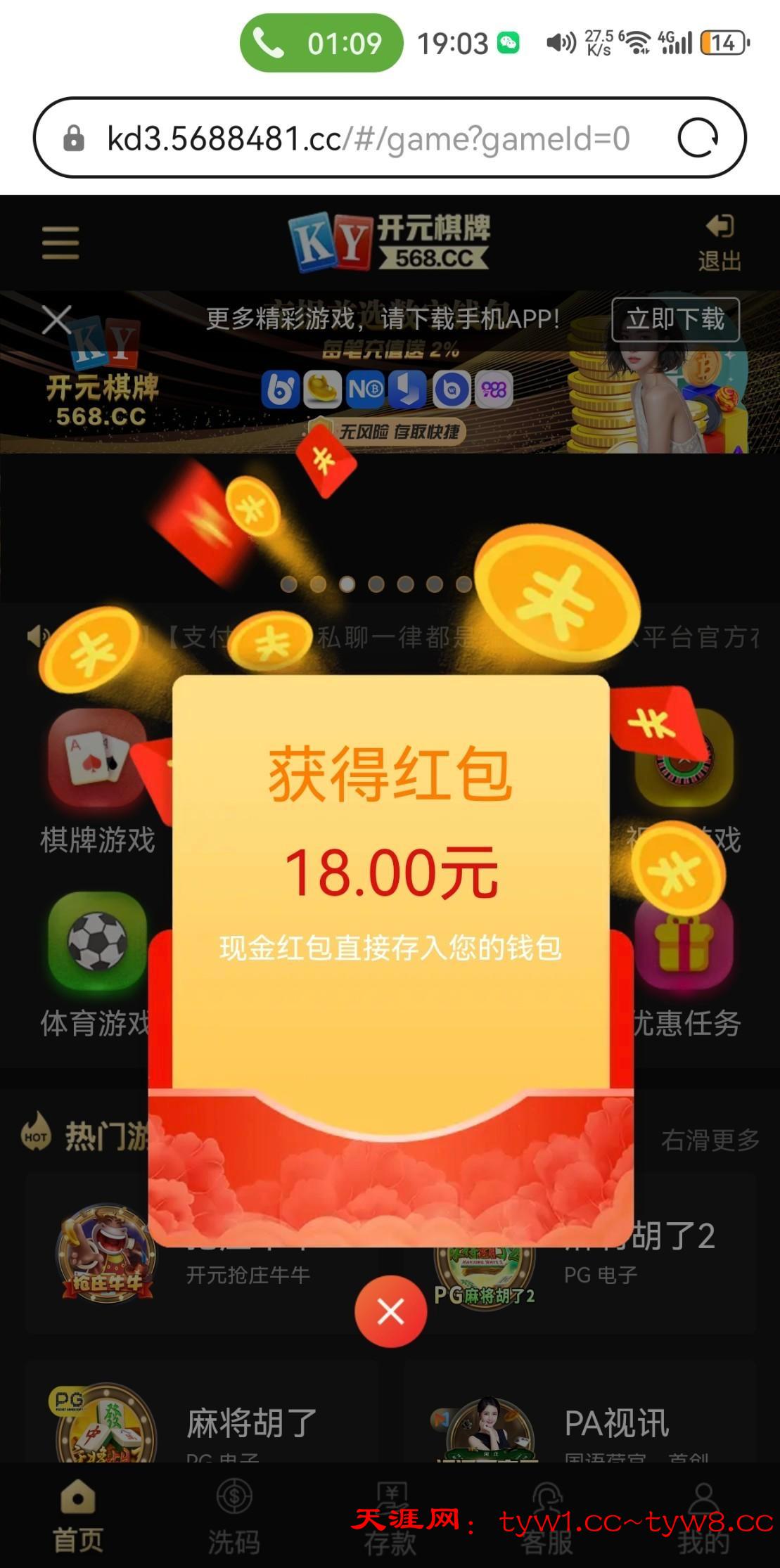This screenshot has height=1568, width=780.
Task: Open the hamburger menu
Action: pos(60,243)
